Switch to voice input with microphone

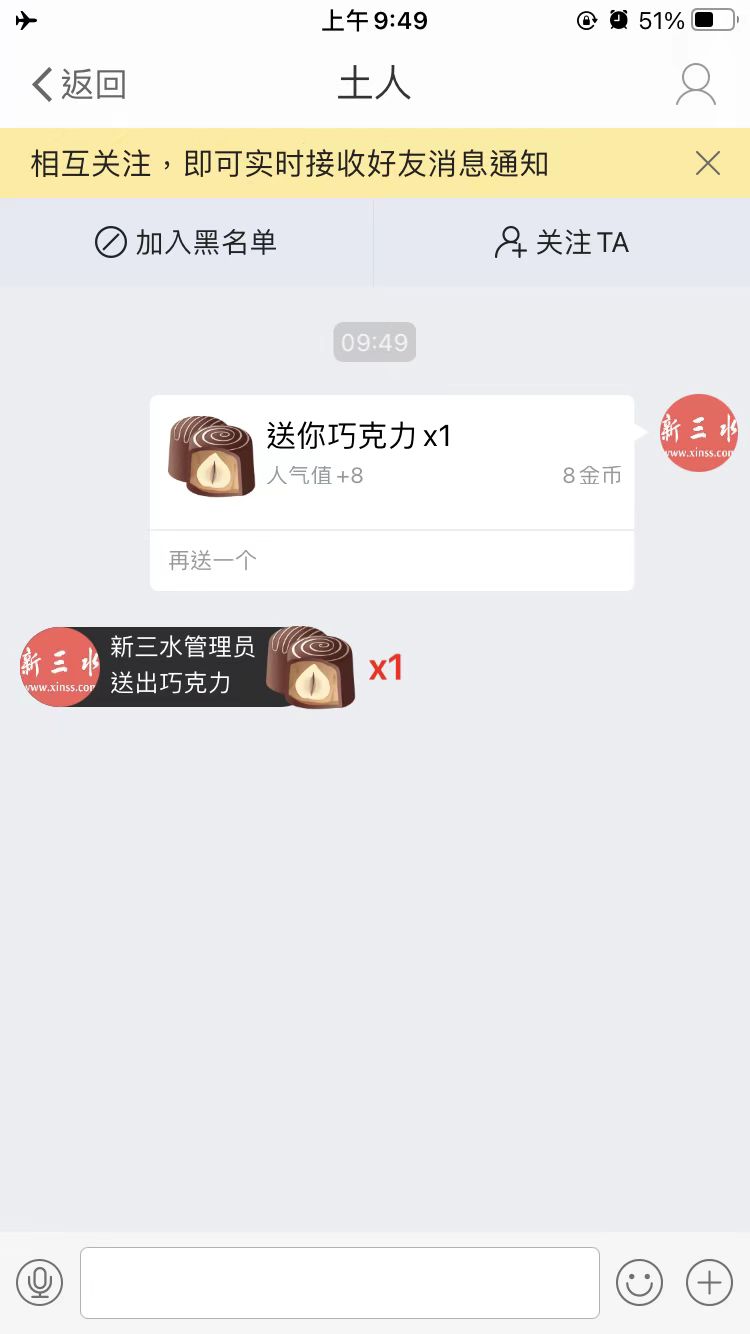pyautogui.click(x=40, y=1282)
